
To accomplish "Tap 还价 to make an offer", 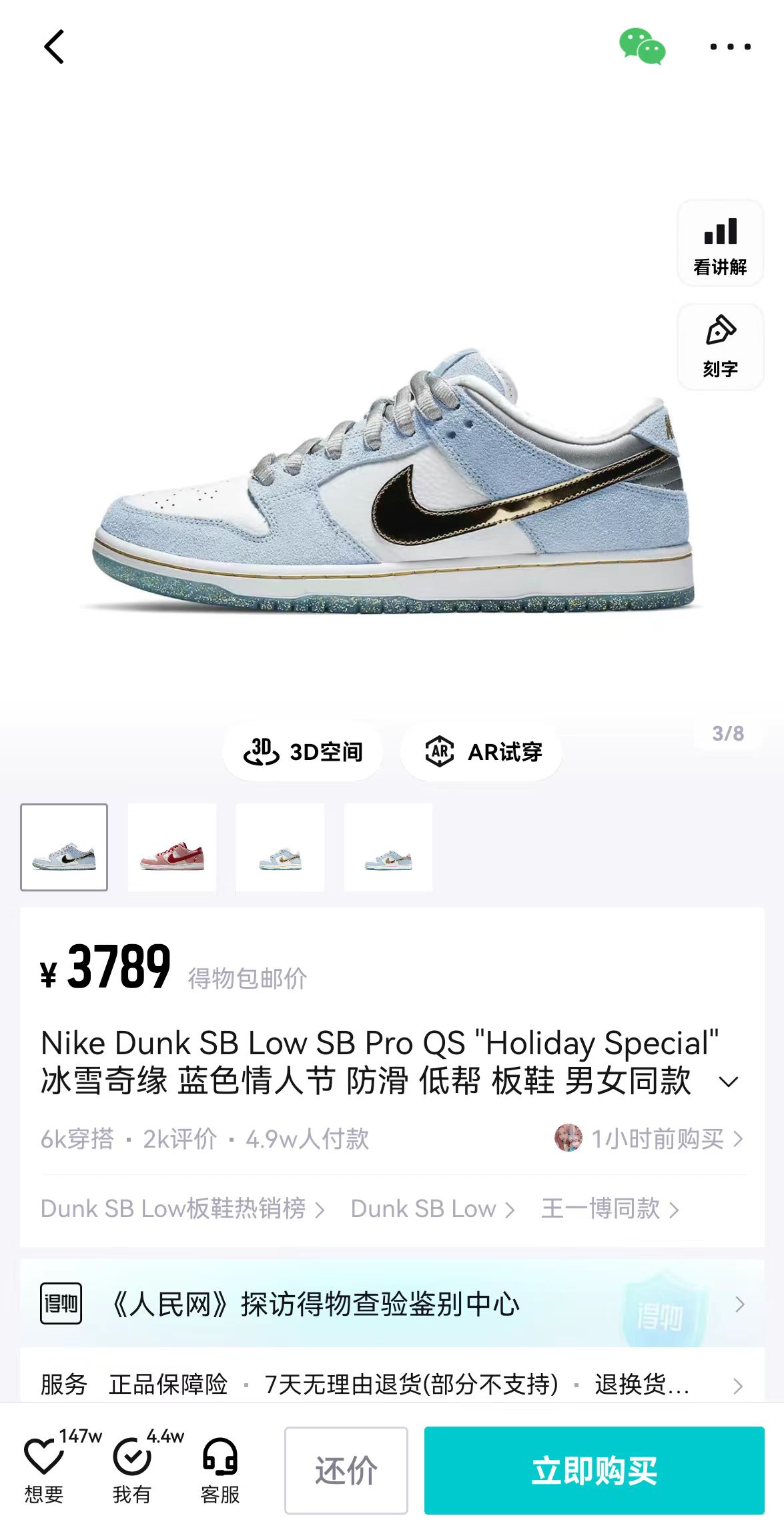I will (346, 1471).
